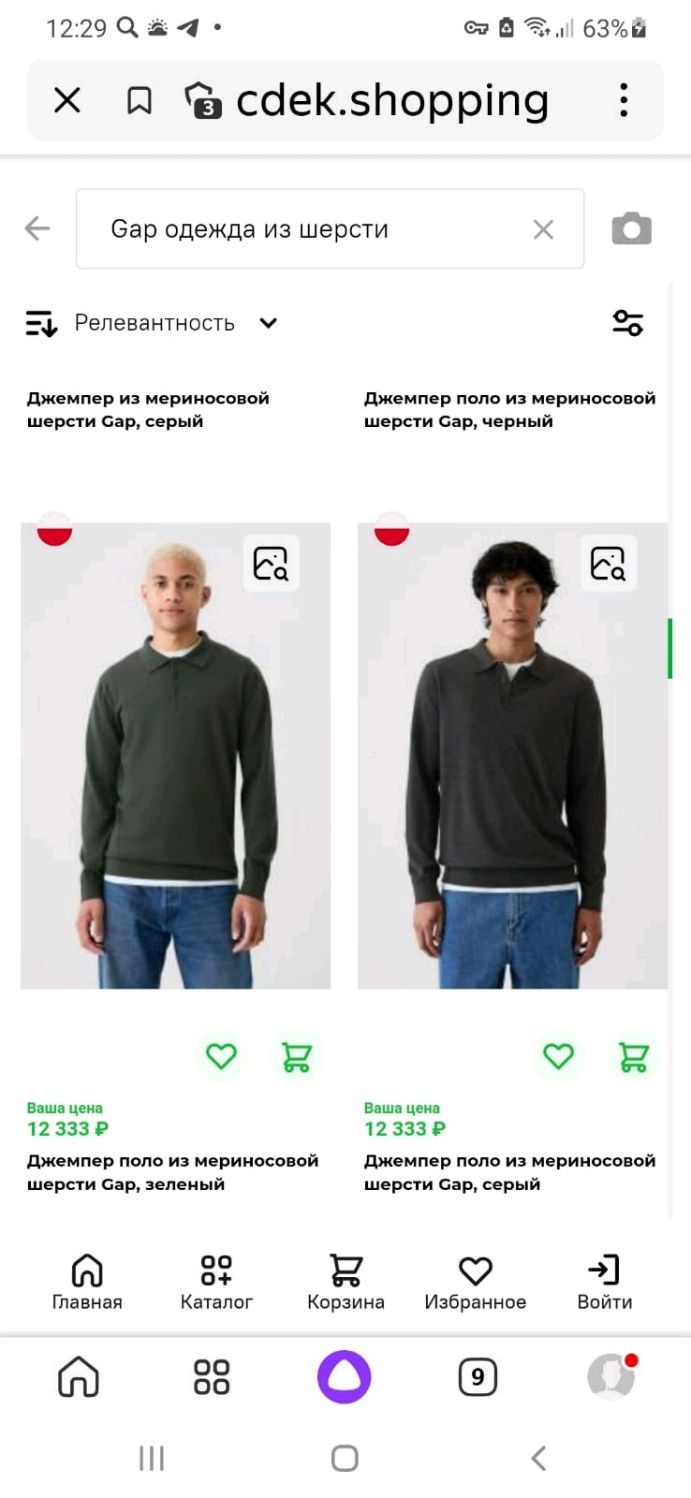Open the browser overflow menu

(623, 100)
